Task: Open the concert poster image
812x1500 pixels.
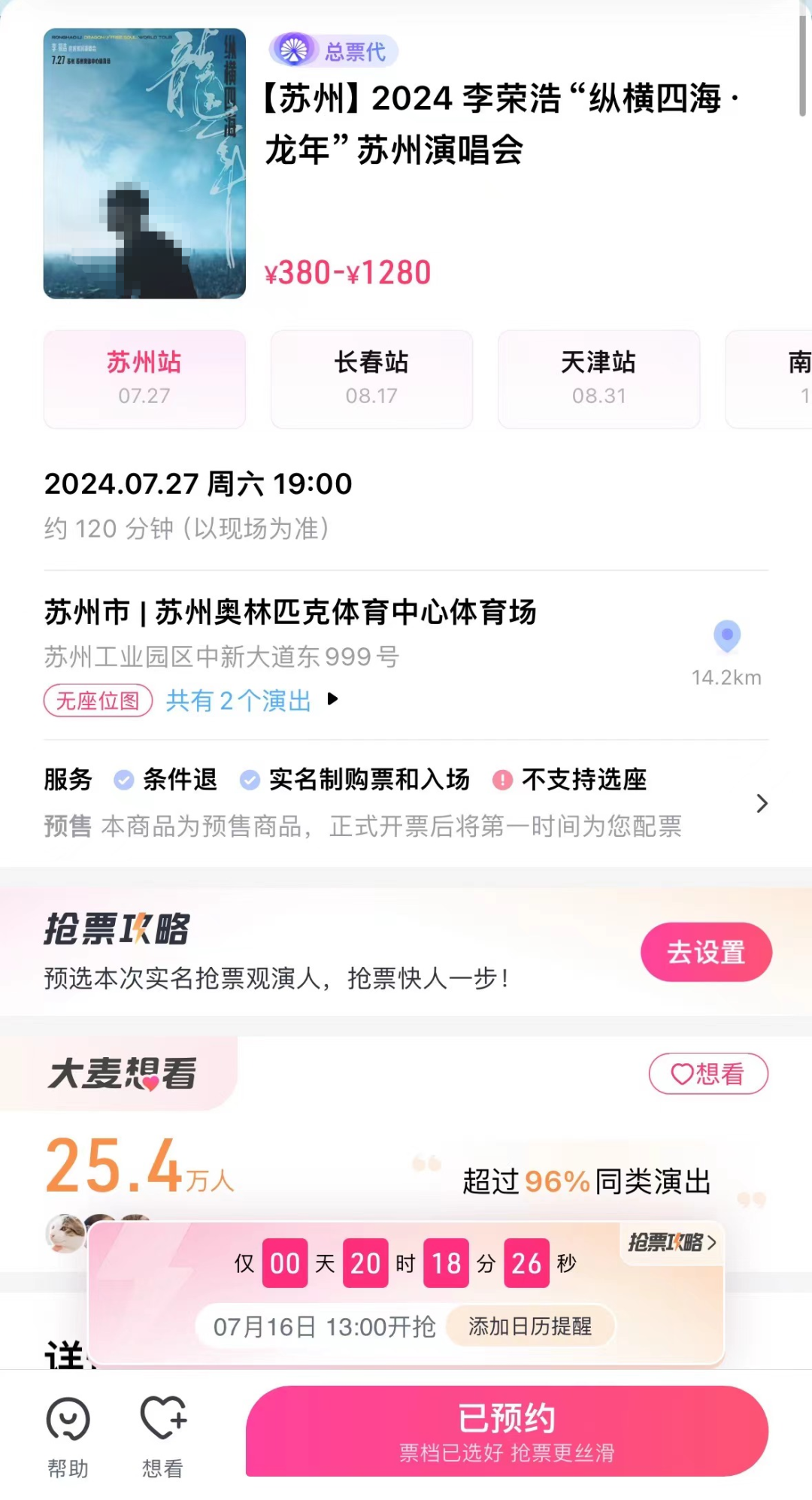Action: click(x=144, y=163)
